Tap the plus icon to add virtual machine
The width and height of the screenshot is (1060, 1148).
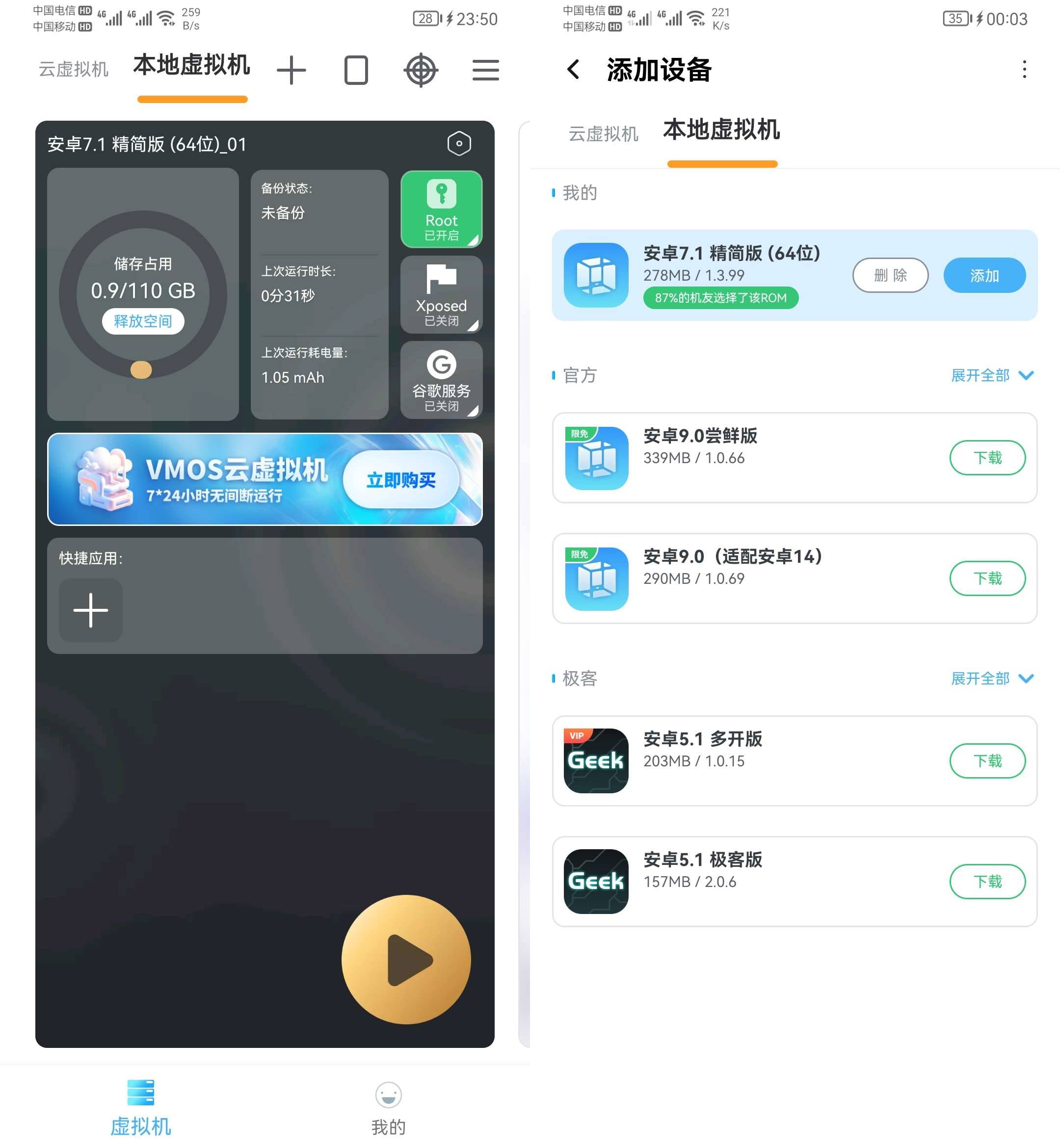pyautogui.click(x=291, y=70)
